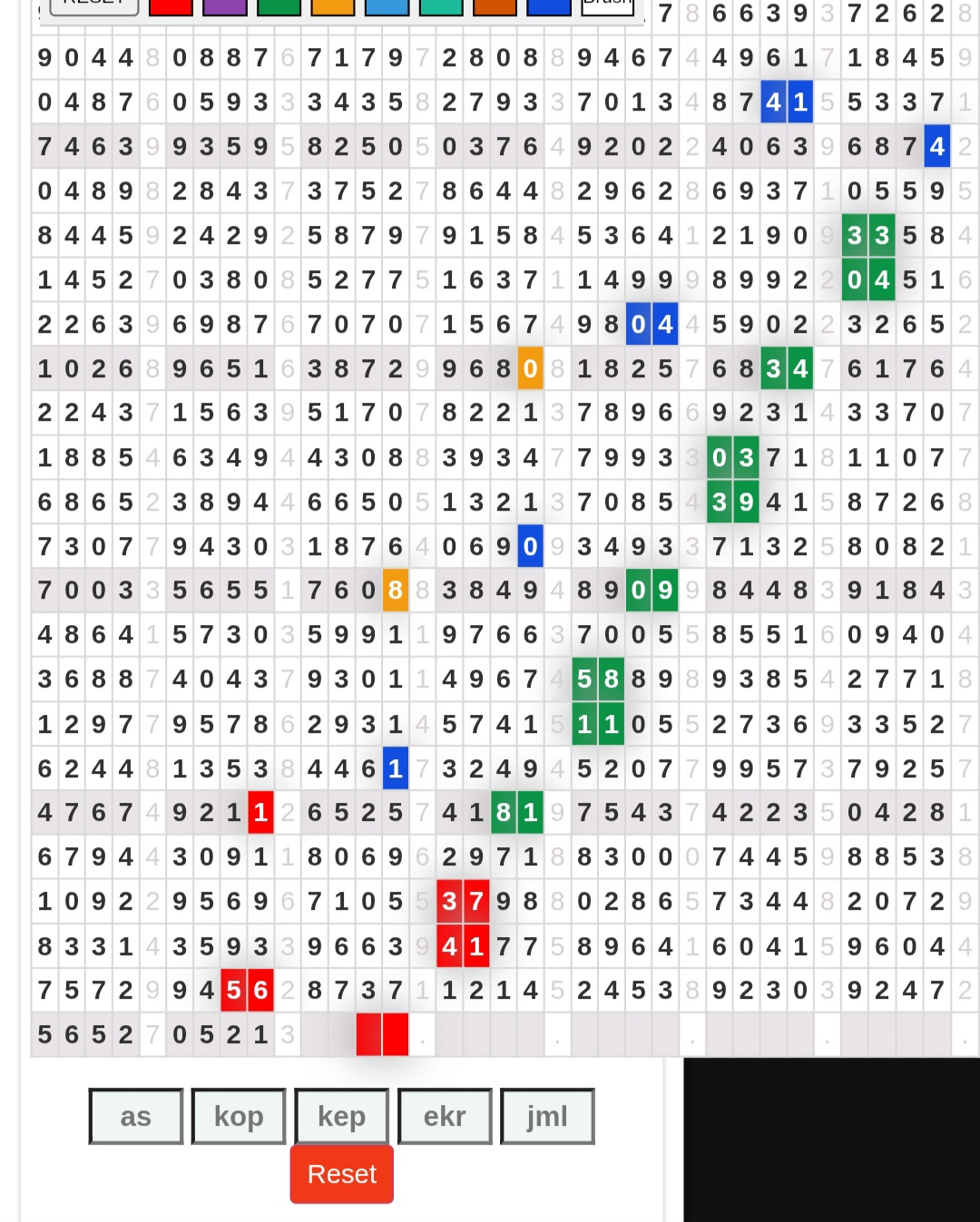Select the light blue color swatch
The width and height of the screenshot is (980, 1222).
click(387, 7)
